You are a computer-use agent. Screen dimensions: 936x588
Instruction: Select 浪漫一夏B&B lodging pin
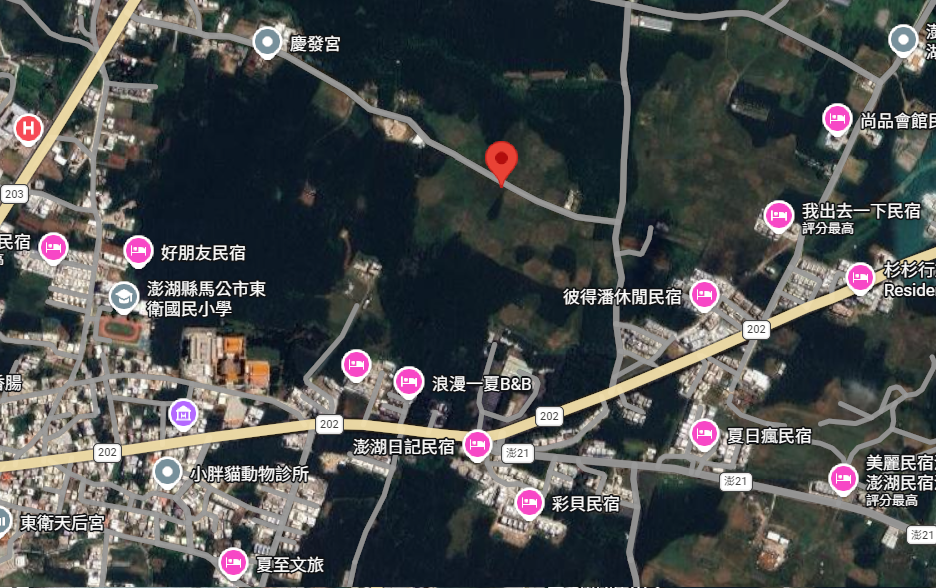(x=408, y=381)
